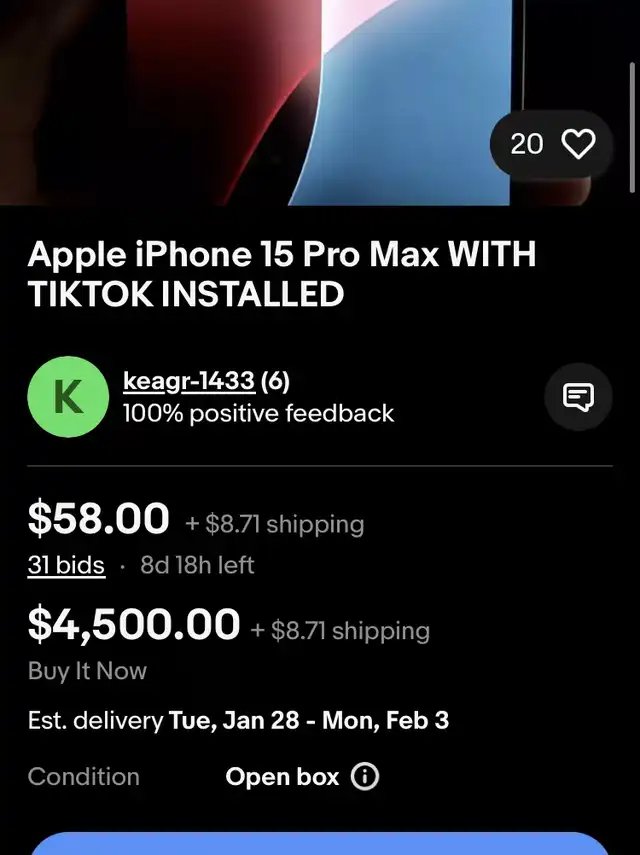Viewport: 640px width, 855px height.
Task: Show info about Open box condition
Action: click(x=366, y=777)
